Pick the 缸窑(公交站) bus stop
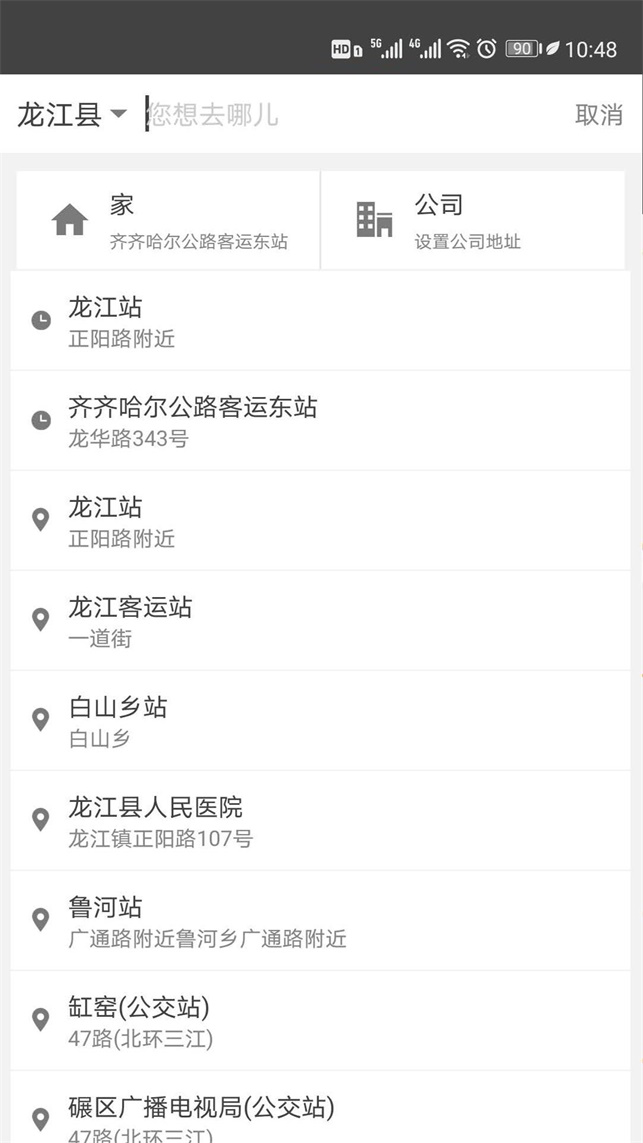The height and width of the screenshot is (1143, 643). (321, 1021)
